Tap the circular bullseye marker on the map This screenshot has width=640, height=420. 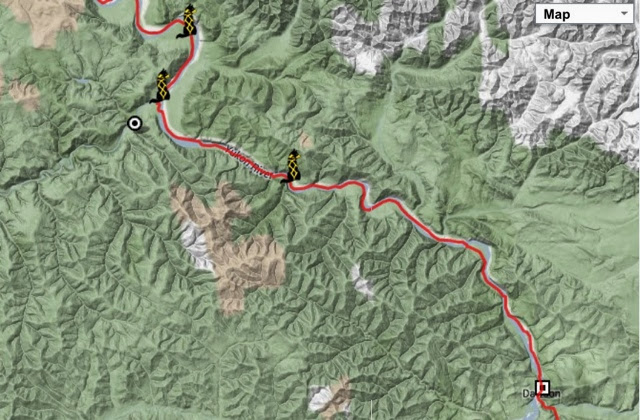(134, 124)
